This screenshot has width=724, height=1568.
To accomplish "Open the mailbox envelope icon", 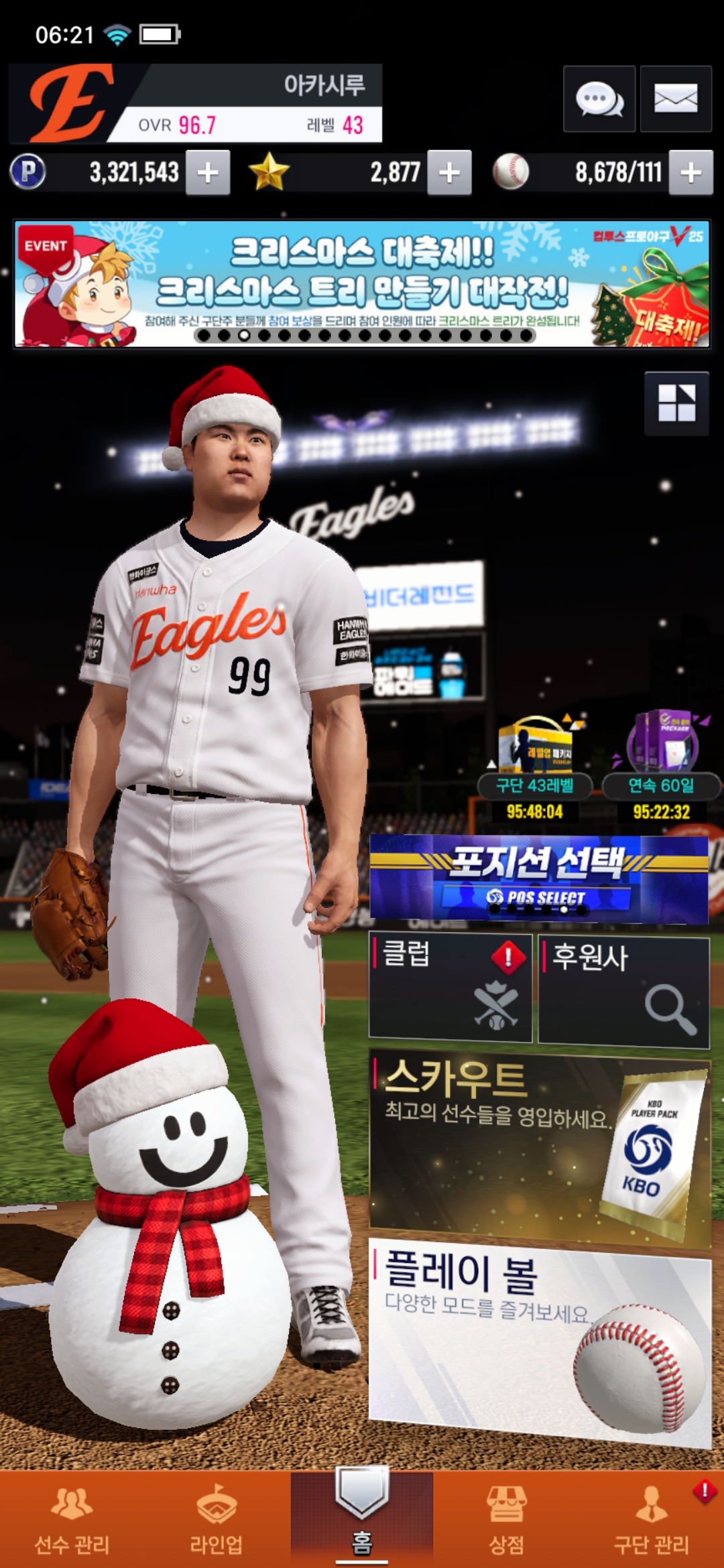I will click(675, 99).
